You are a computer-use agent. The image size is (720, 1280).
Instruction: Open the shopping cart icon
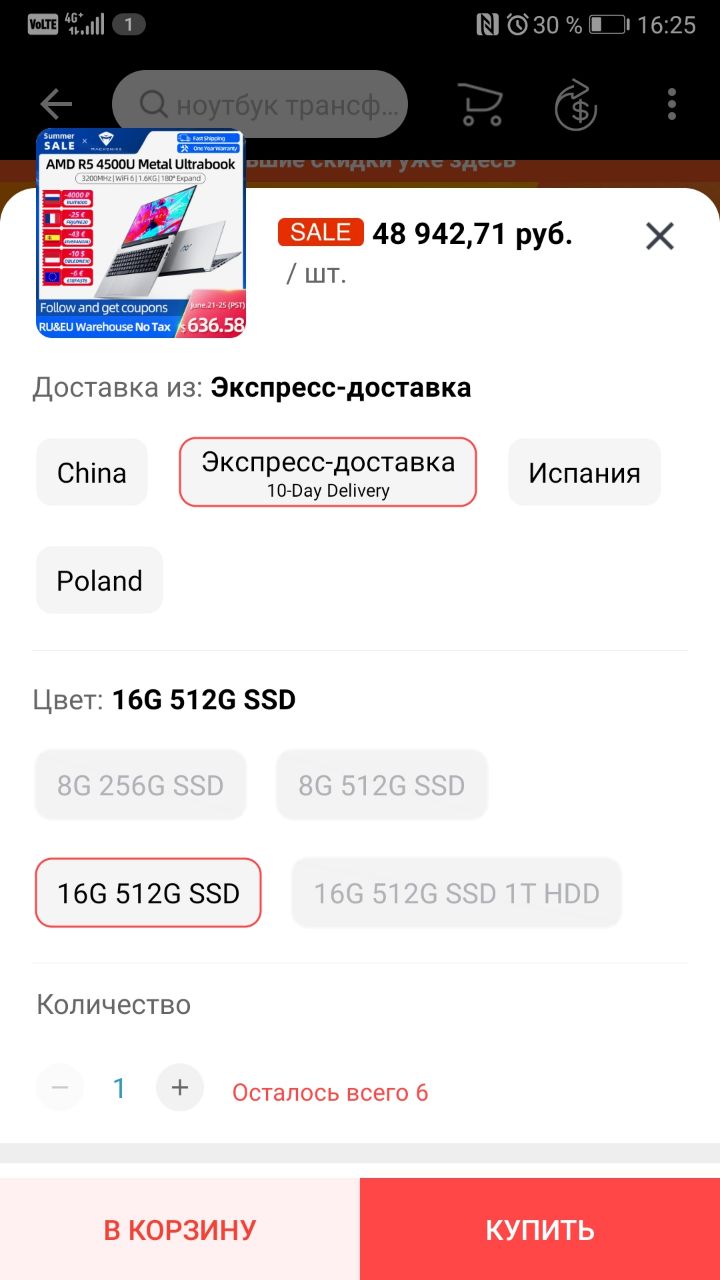click(x=480, y=104)
